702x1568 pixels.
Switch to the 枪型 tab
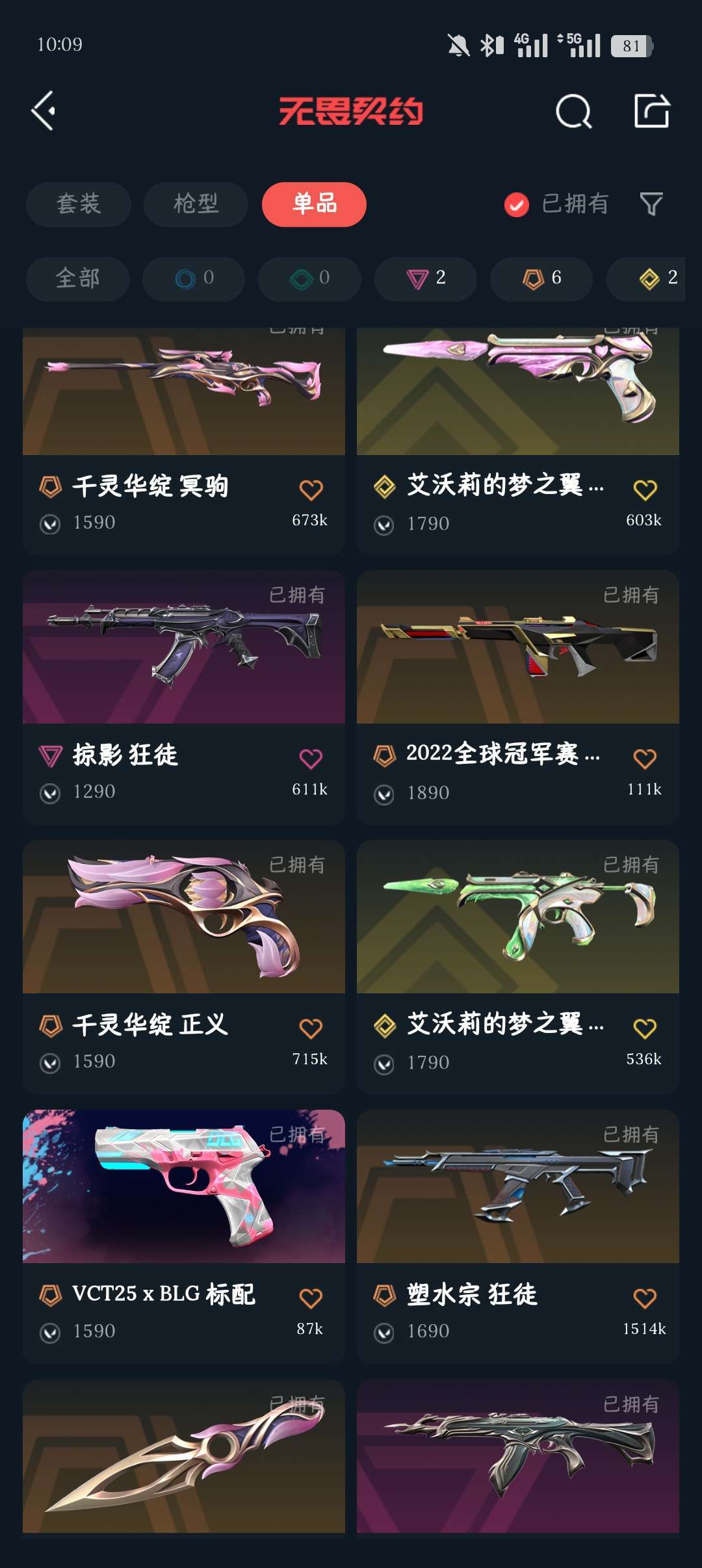pyautogui.click(x=196, y=204)
